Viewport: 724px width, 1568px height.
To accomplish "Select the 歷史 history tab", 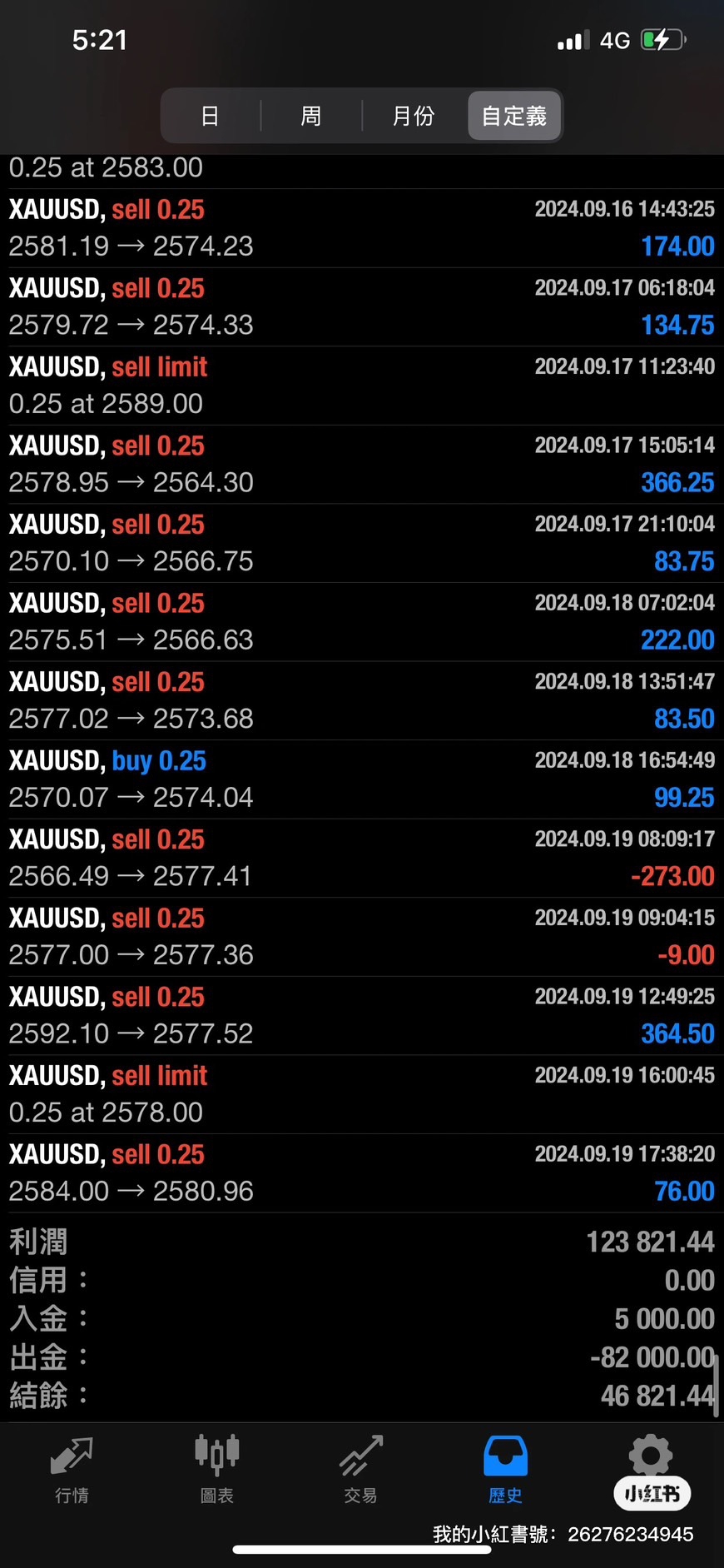I will tap(505, 1471).
